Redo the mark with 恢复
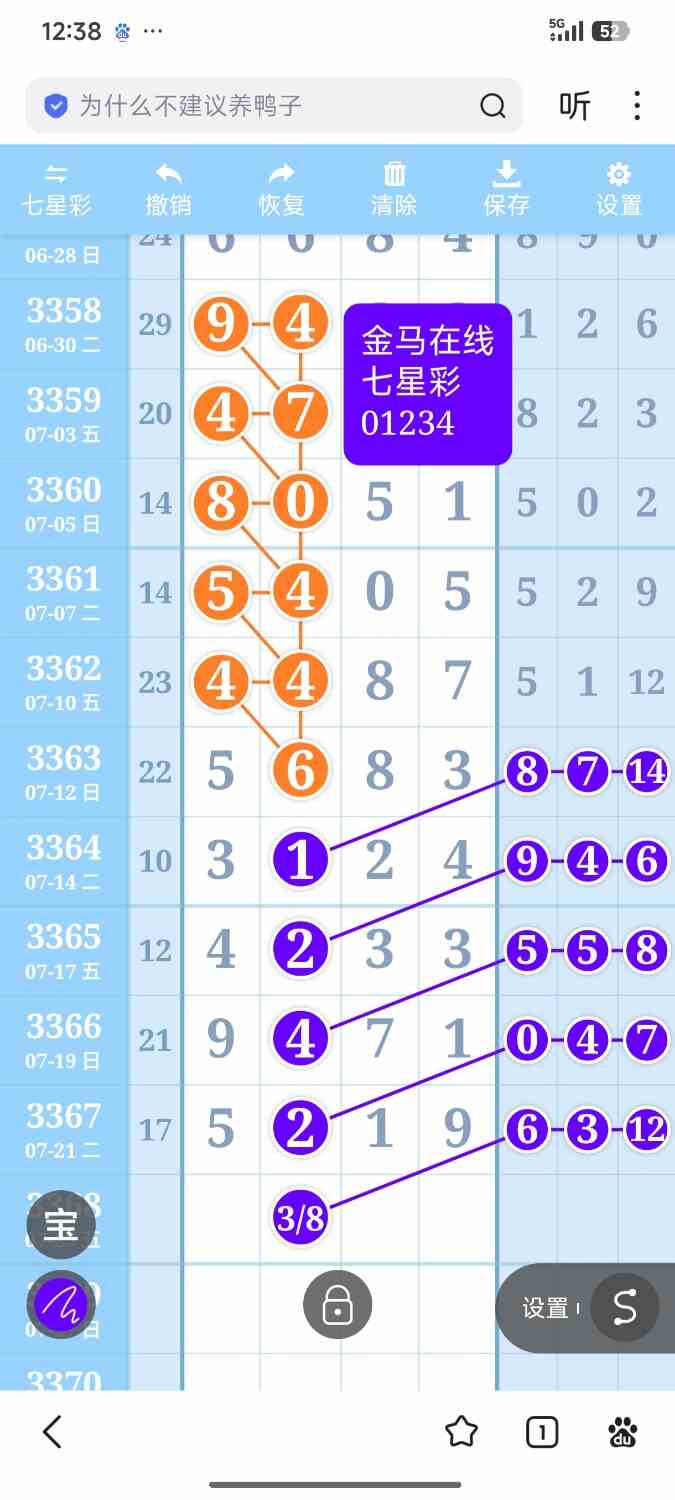 tap(282, 190)
